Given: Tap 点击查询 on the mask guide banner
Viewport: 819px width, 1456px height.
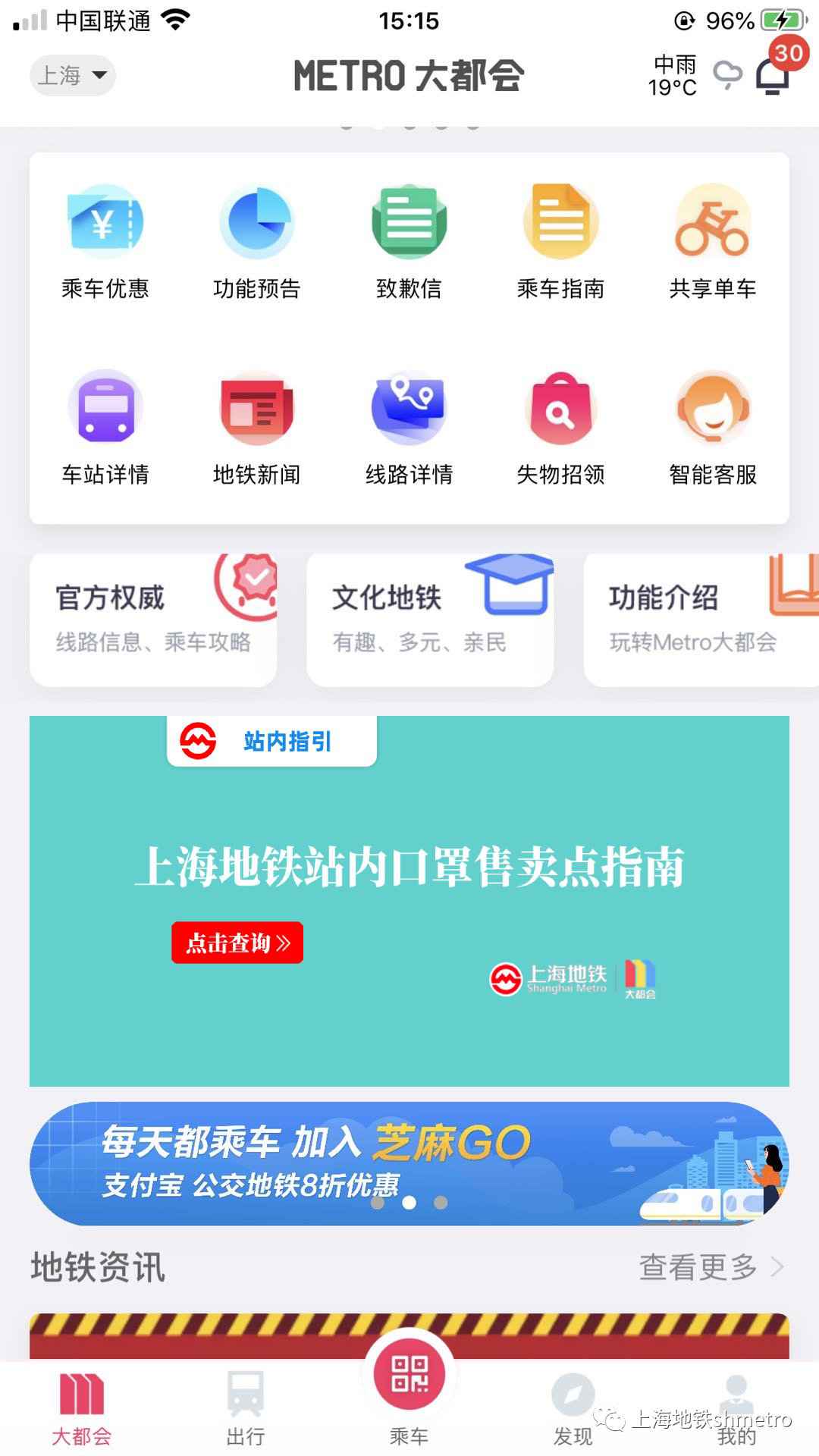Looking at the screenshot, I should pos(237,943).
